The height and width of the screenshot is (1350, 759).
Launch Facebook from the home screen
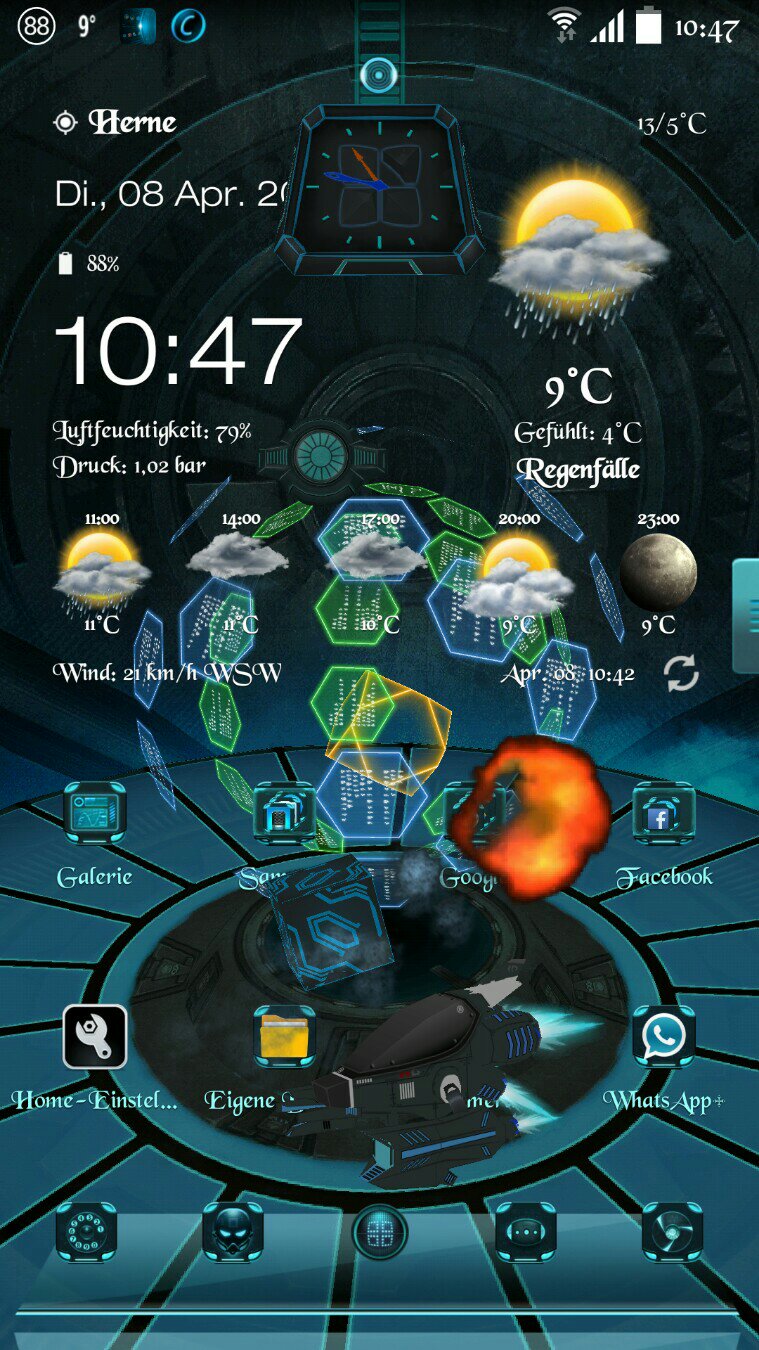[664, 815]
